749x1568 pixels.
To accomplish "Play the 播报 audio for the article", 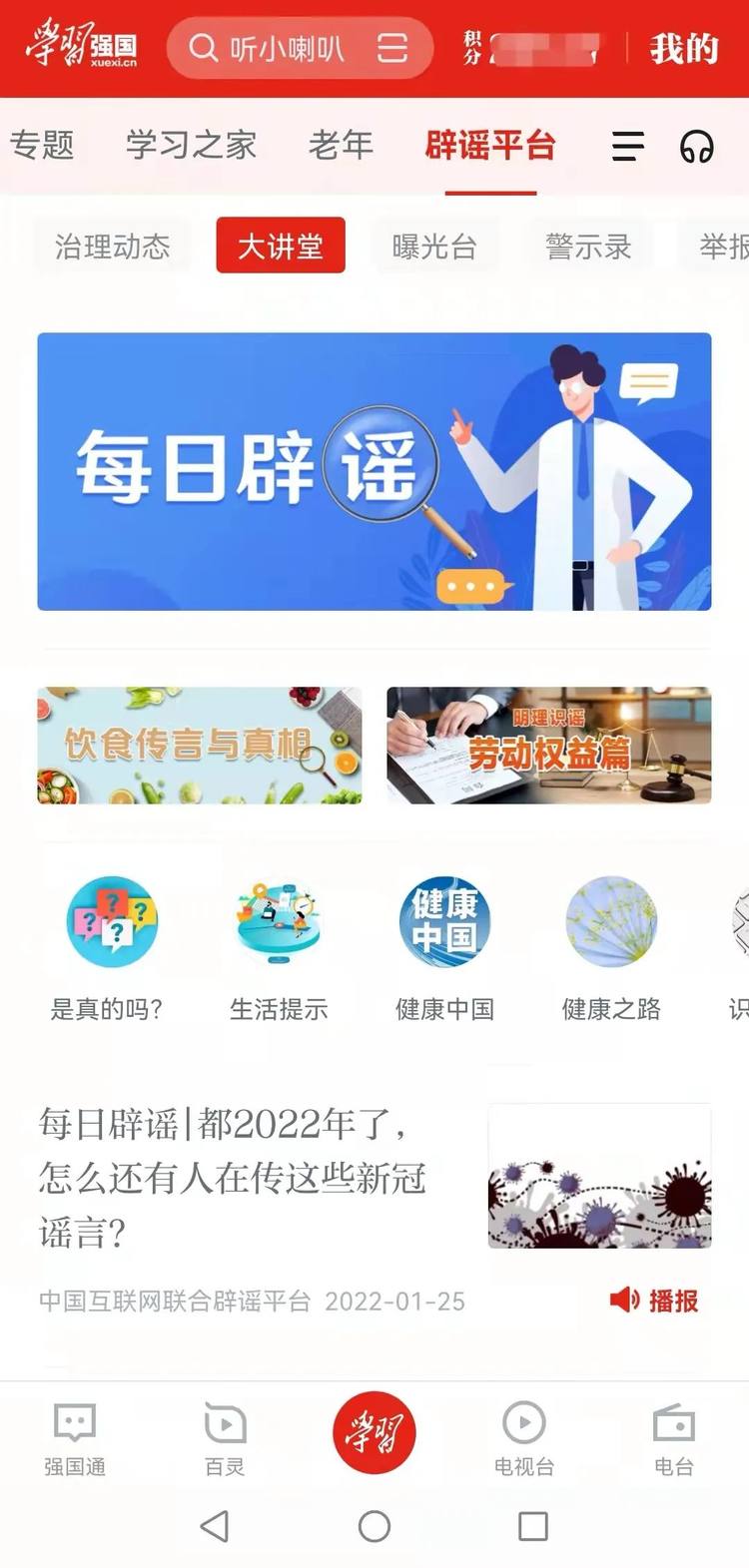I will click(x=654, y=1301).
